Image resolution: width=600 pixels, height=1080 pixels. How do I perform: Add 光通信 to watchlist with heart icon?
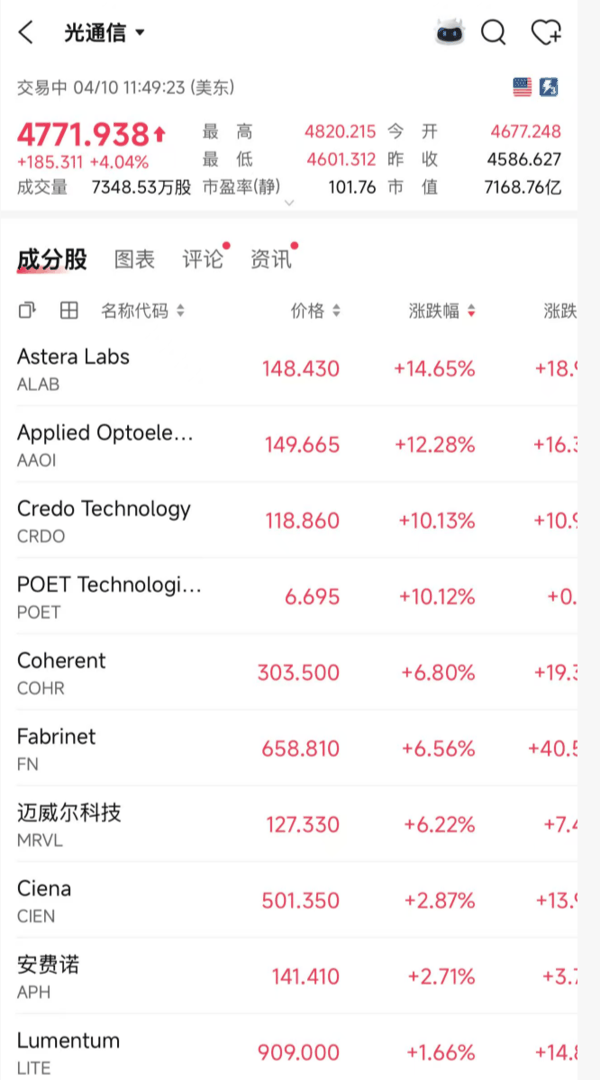[546, 33]
